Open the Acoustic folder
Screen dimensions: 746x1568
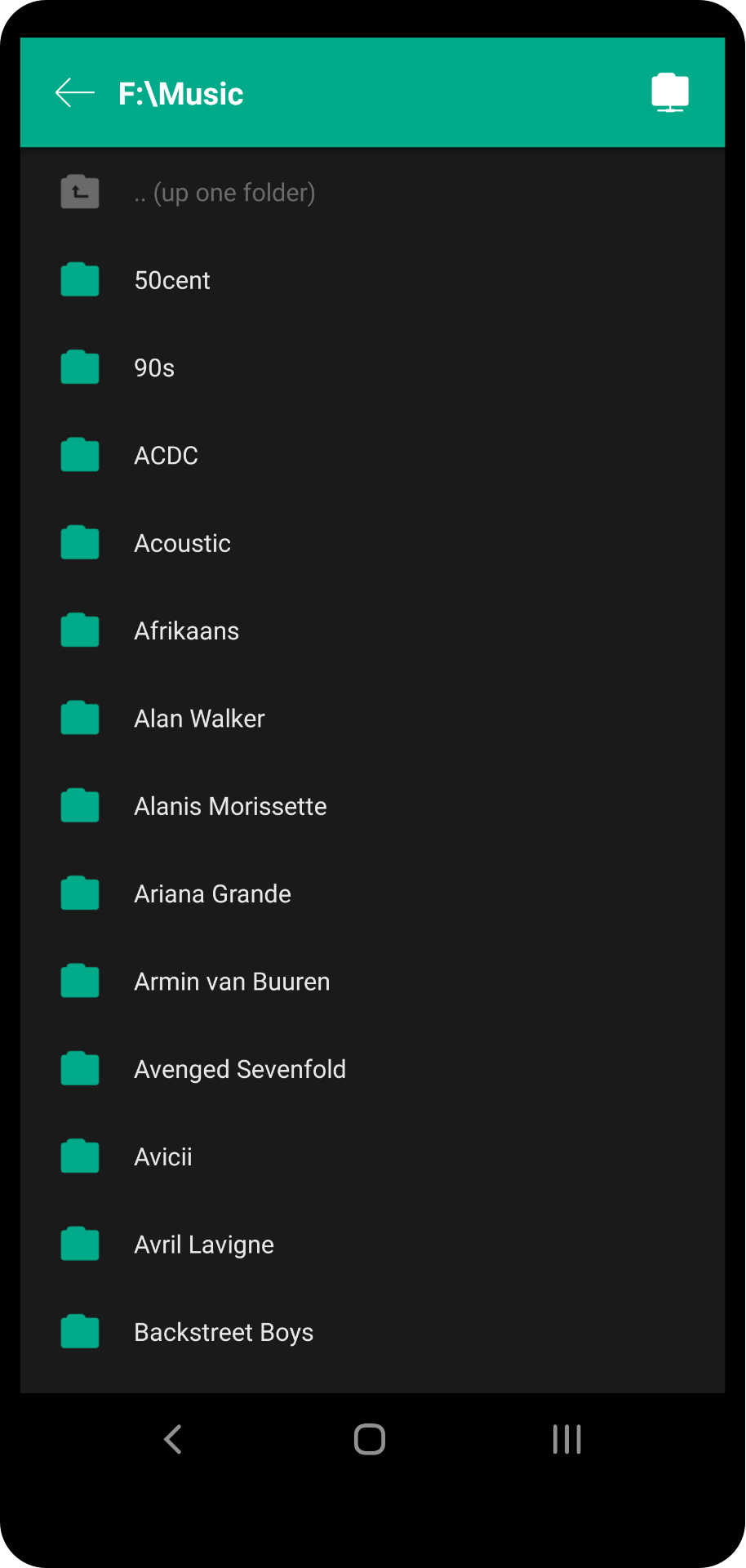[x=372, y=543]
